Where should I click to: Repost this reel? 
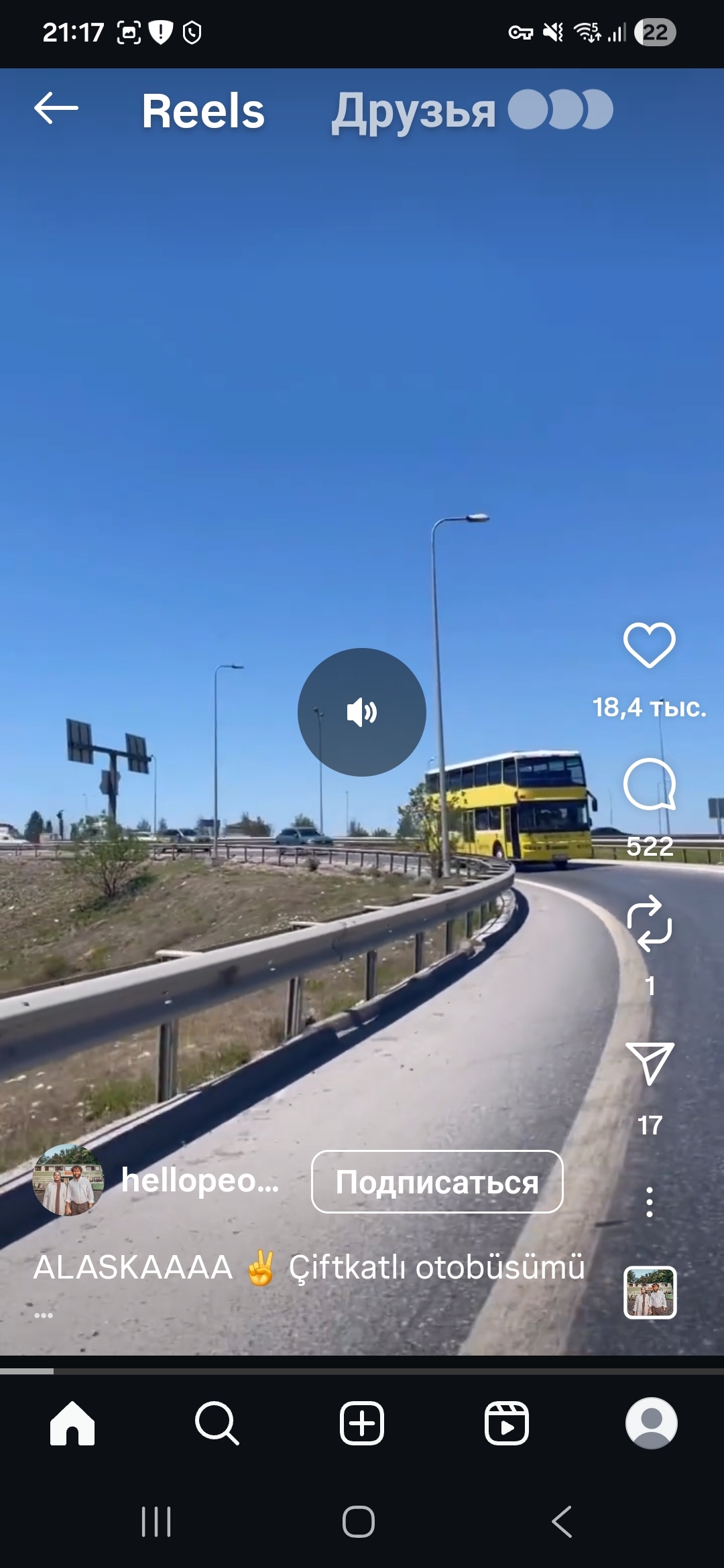(x=649, y=924)
